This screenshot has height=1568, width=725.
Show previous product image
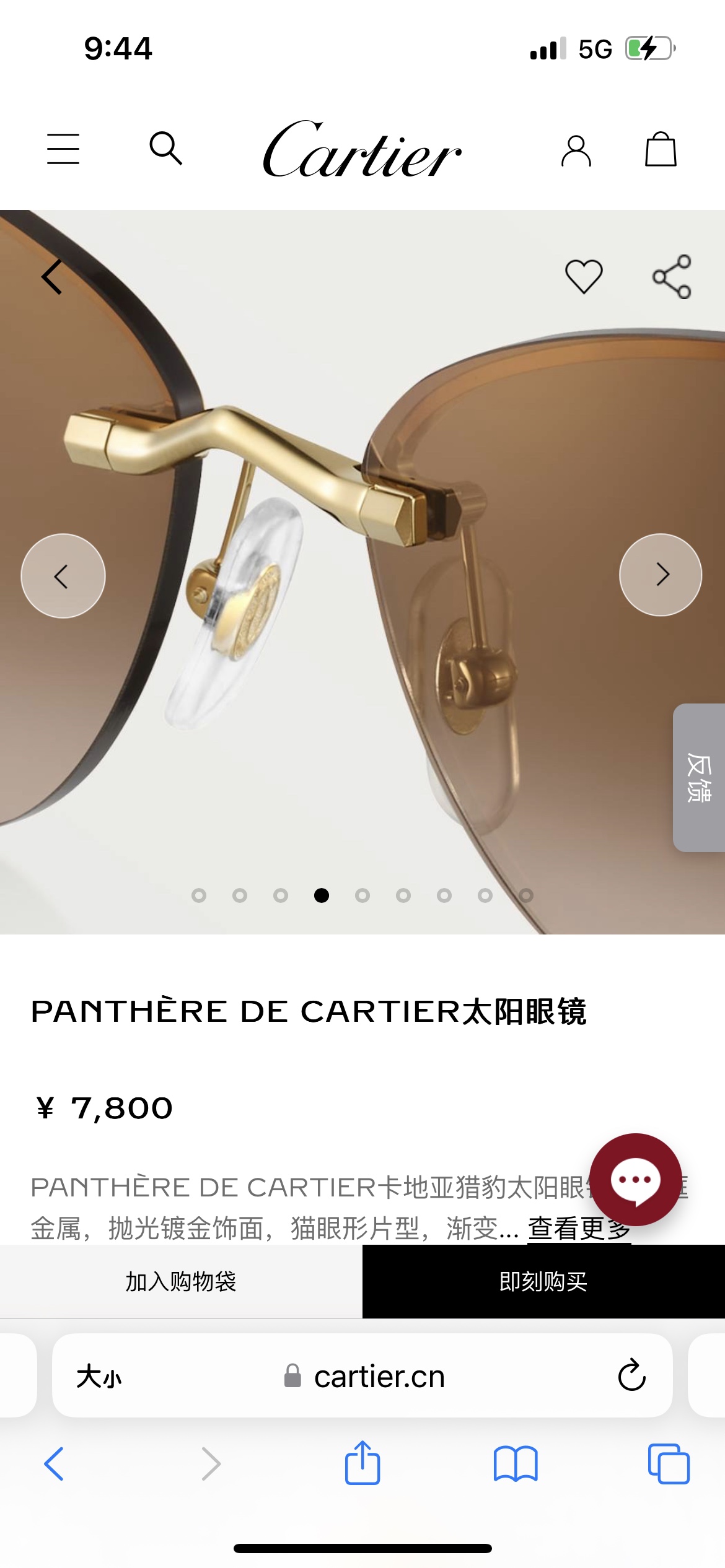pyautogui.click(x=63, y=576)
